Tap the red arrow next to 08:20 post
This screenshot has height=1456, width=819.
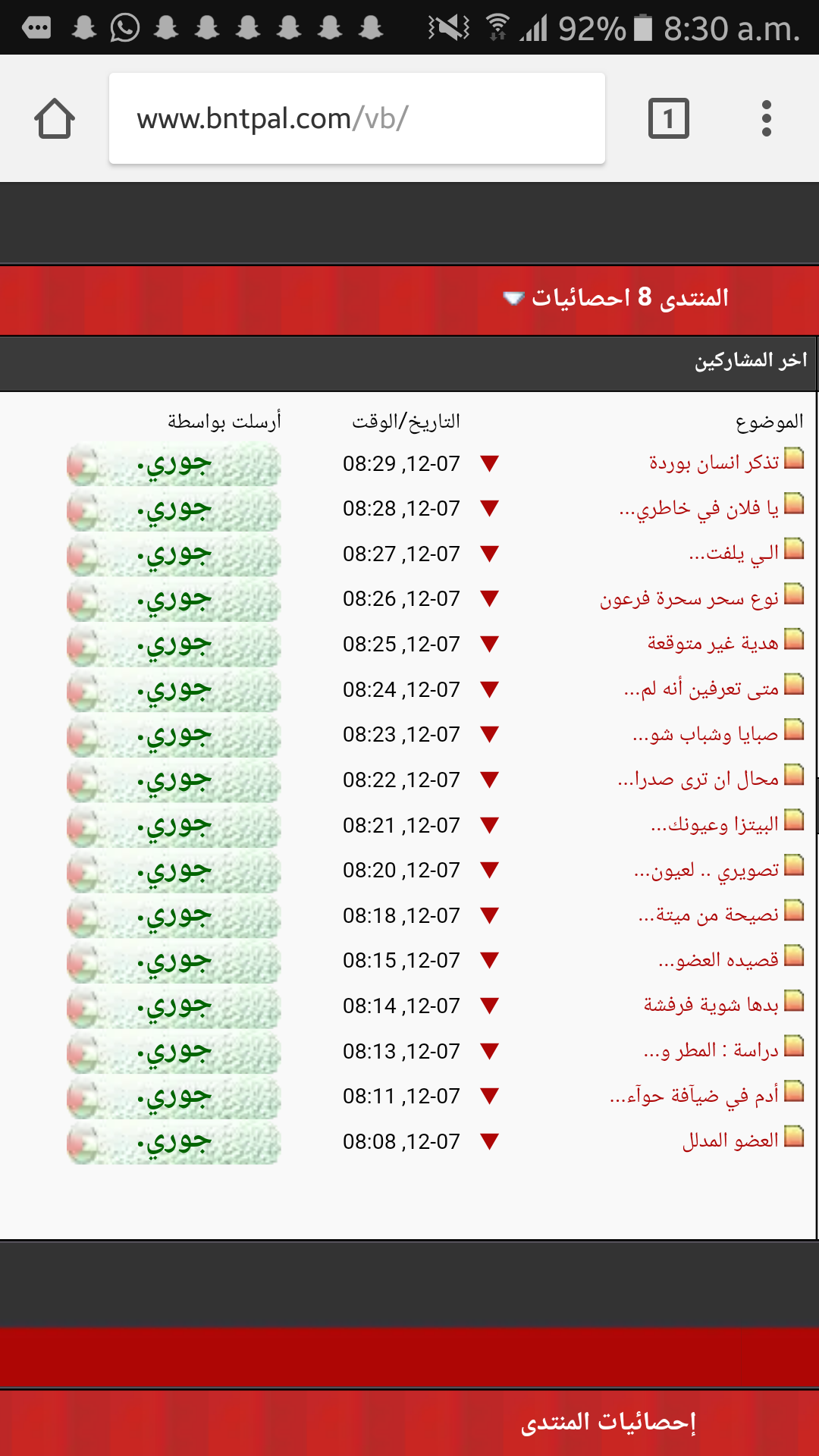click(490, 870)
